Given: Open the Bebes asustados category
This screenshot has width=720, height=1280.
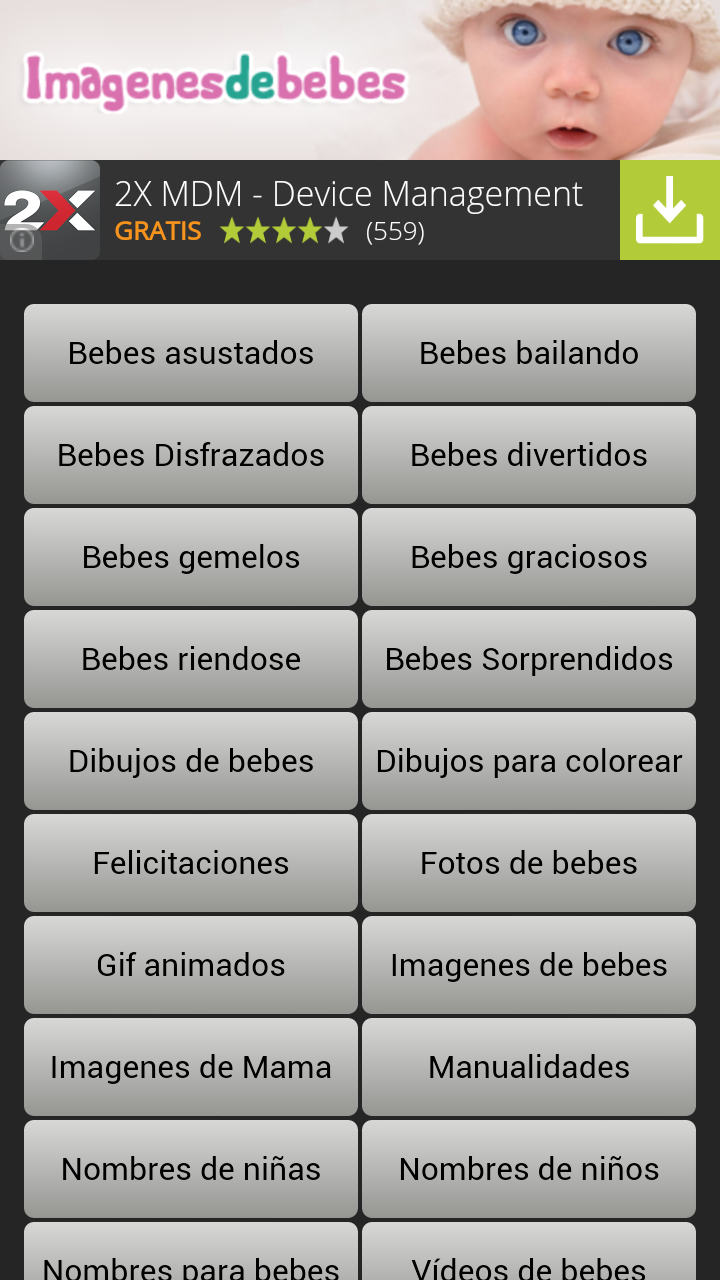Looking at the screenshot, I should coord(191,353).
